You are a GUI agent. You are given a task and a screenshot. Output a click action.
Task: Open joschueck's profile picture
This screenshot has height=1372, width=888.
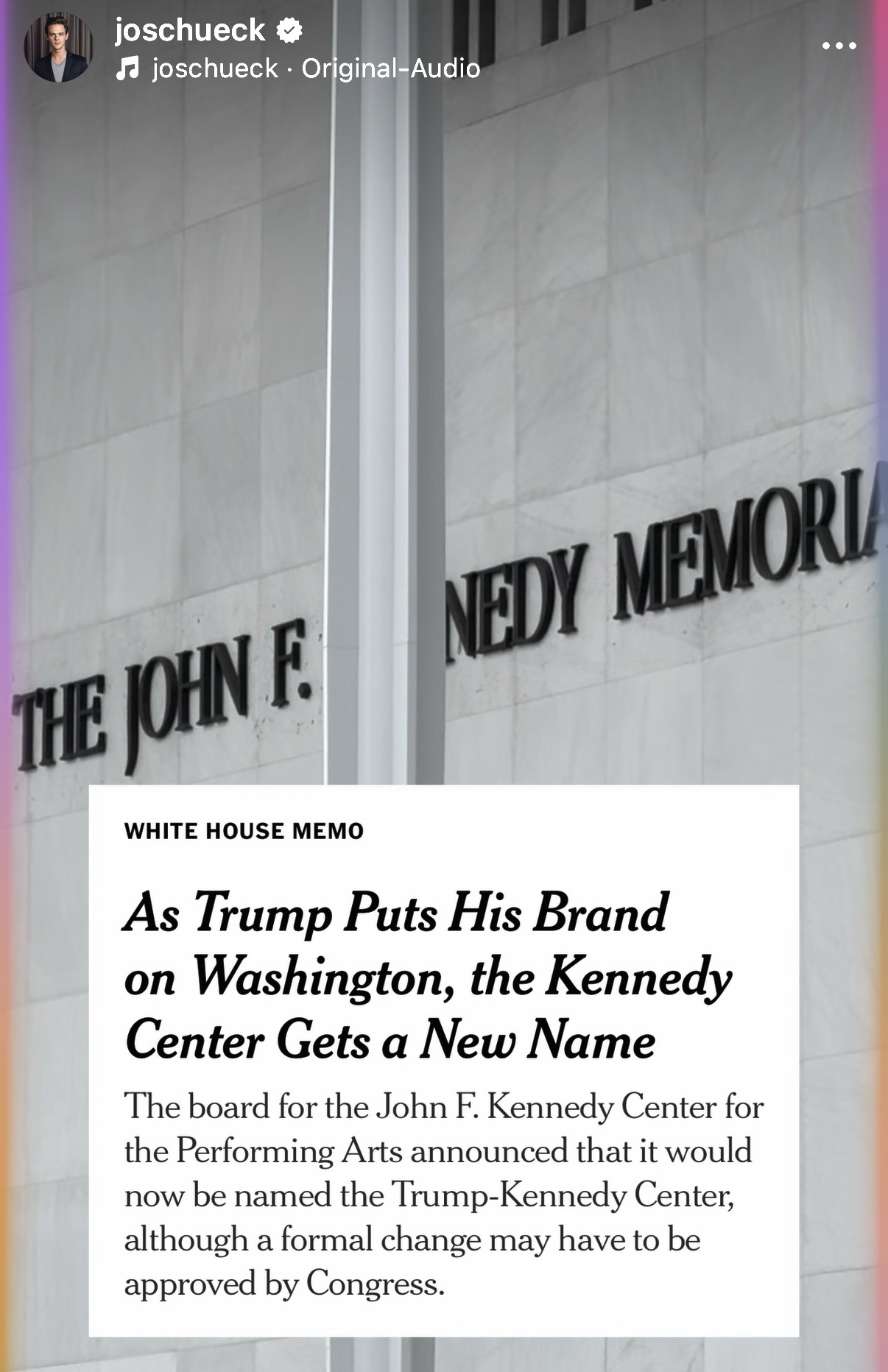pyautogui.click(x=59, y=47)
